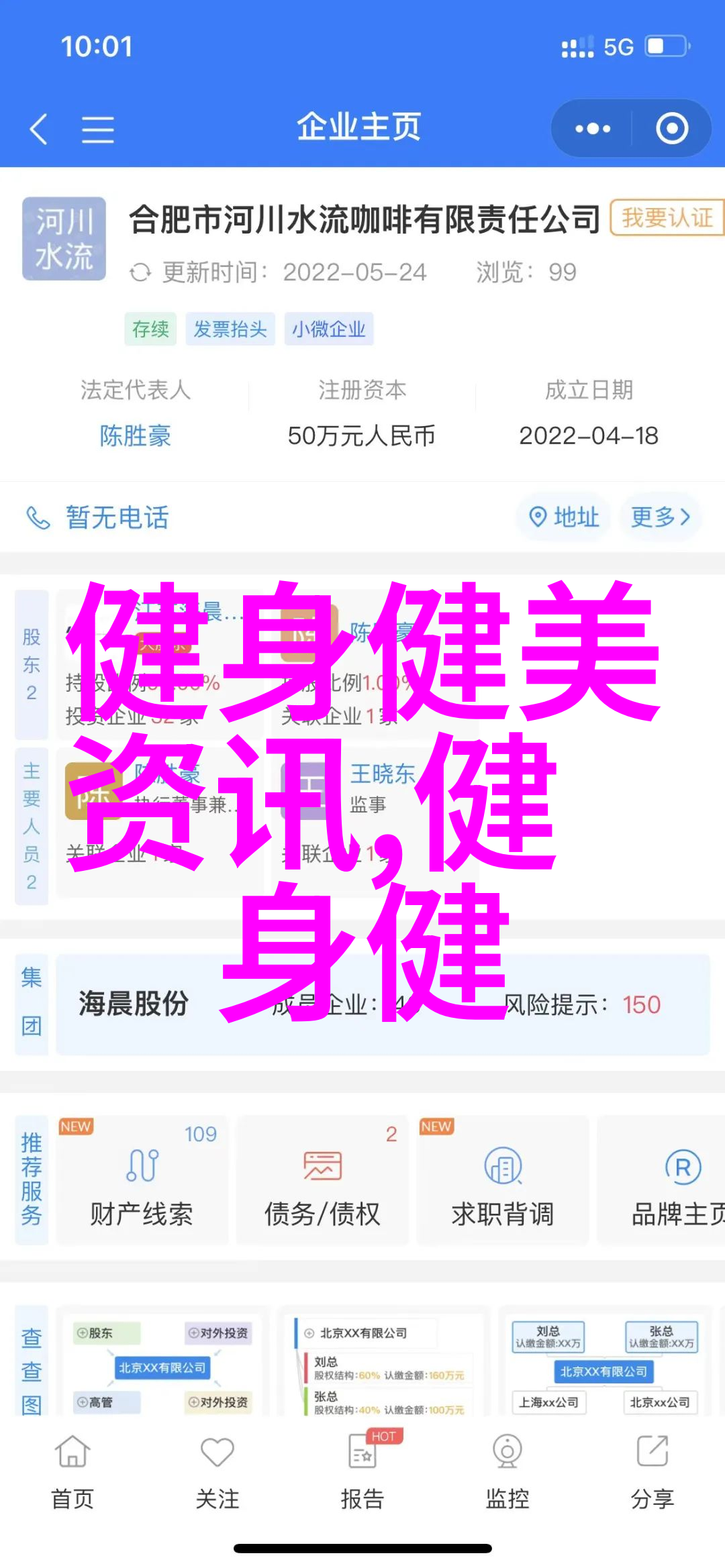725x1568 pixels.
Task: Open the 监控 tab
Action: click(x=507, y=1472)
